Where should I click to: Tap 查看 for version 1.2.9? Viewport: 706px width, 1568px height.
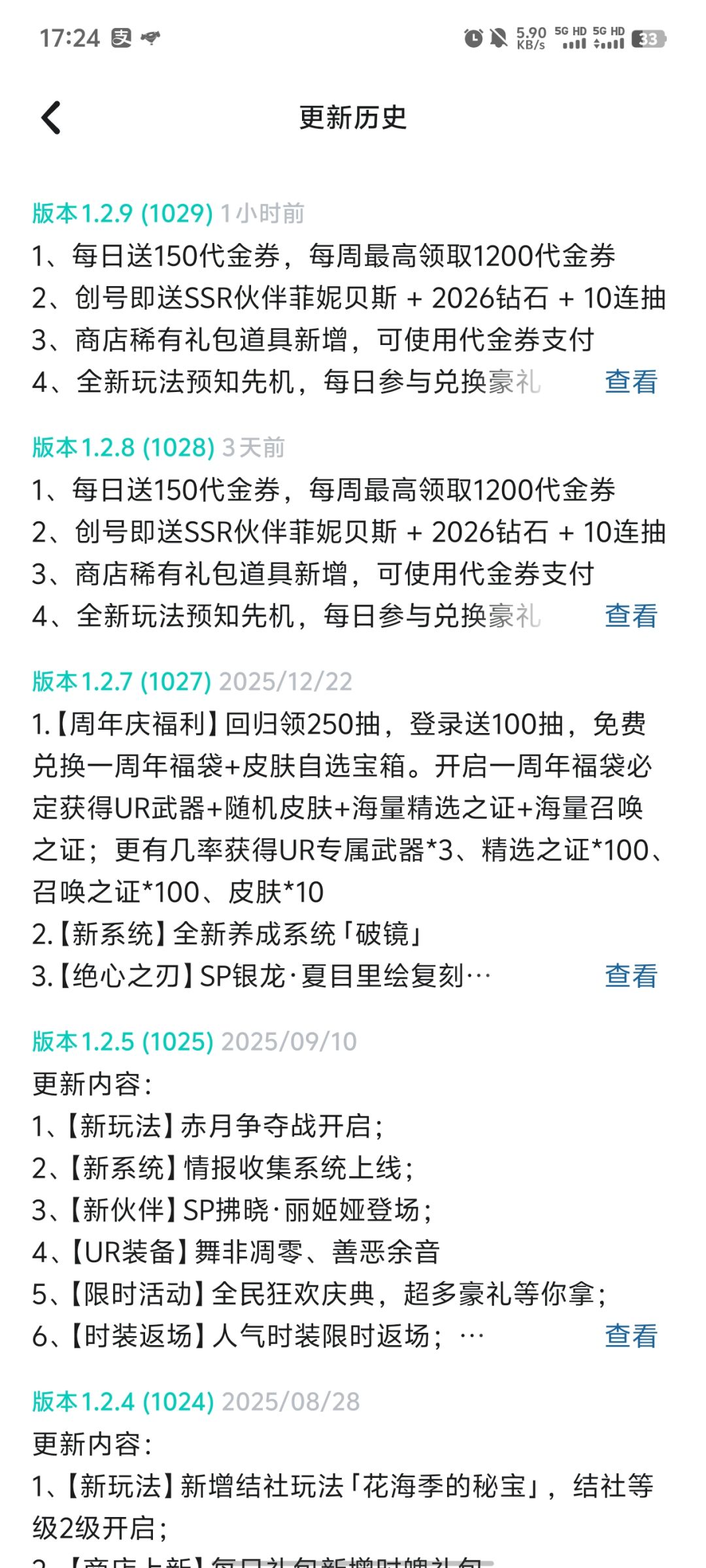[x=631, y=382]
